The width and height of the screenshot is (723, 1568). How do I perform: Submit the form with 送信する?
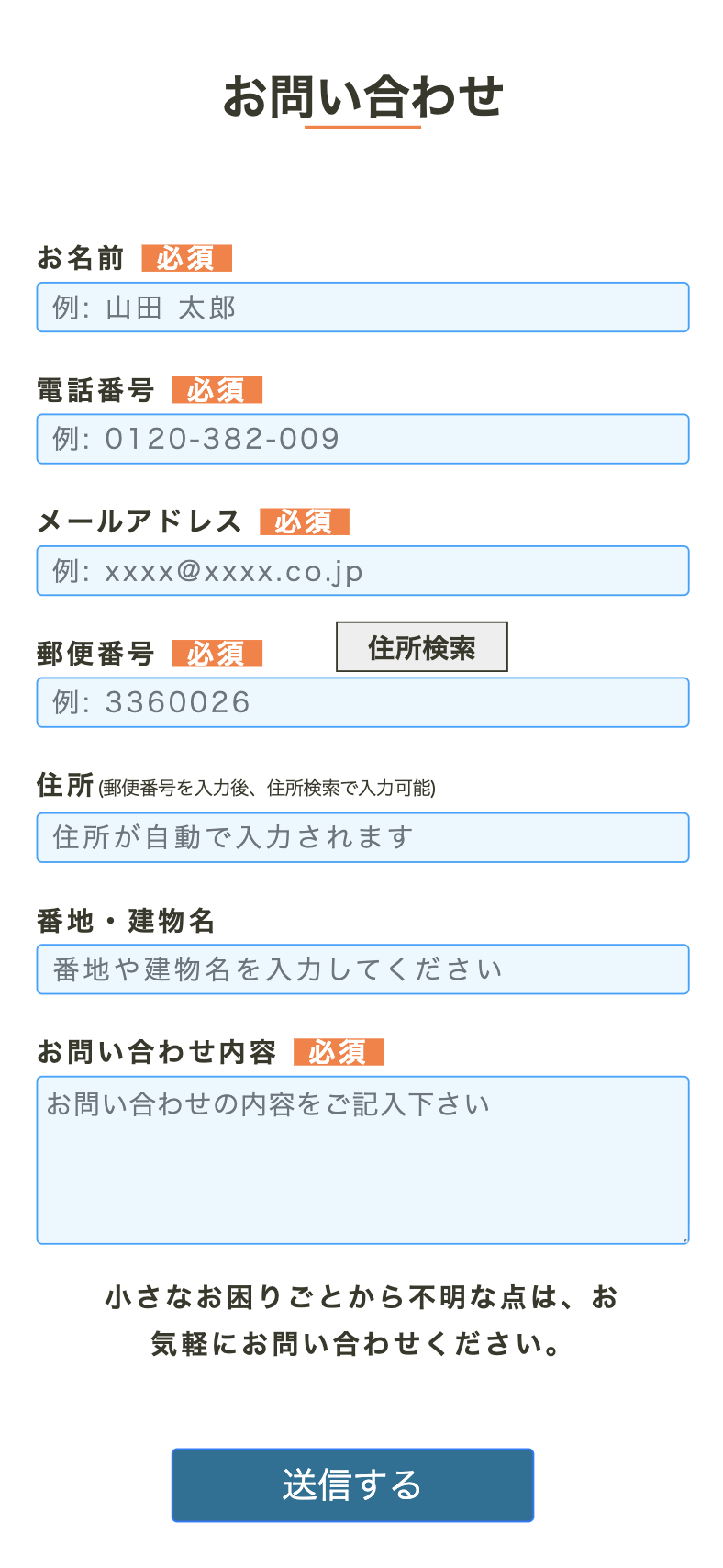click(352, 1484)
